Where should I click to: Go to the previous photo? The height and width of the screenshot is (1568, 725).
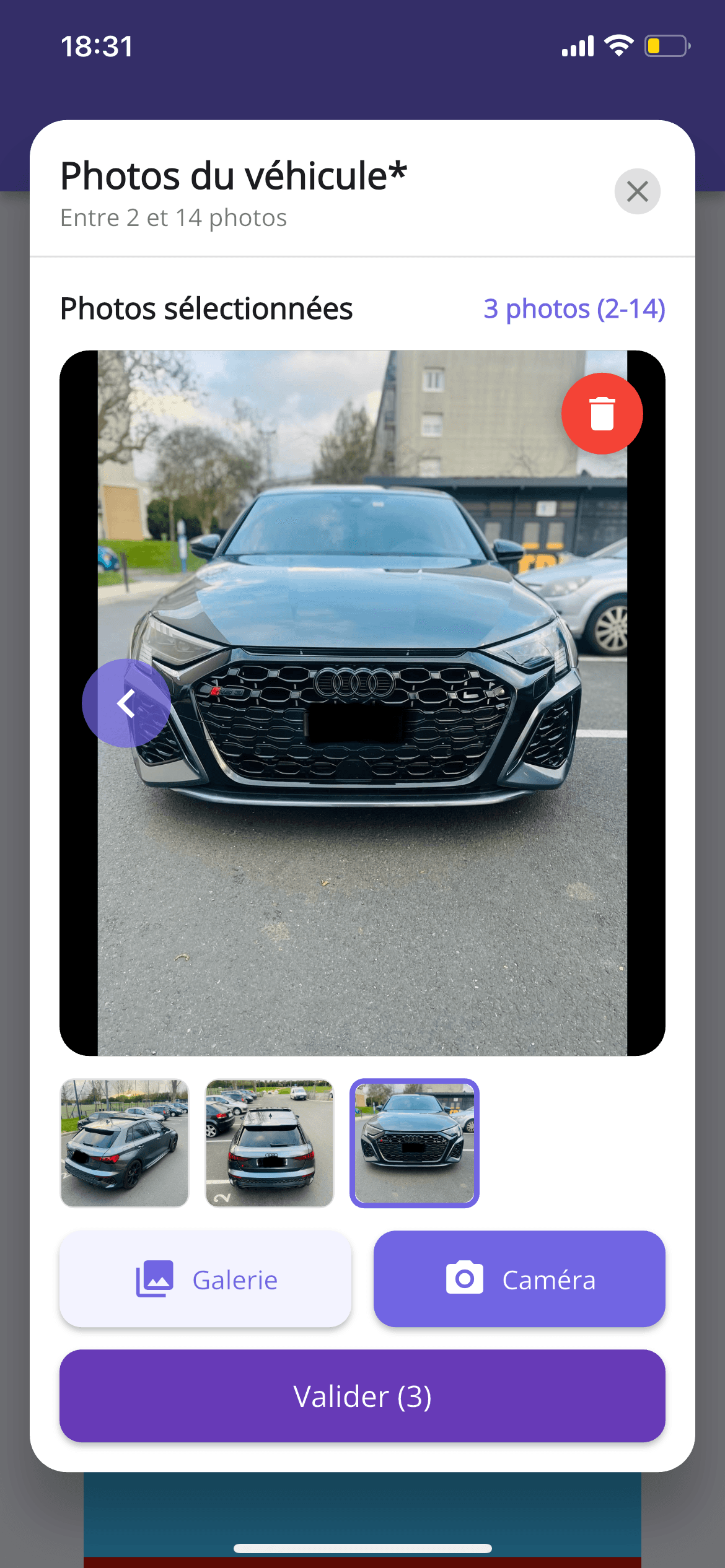pos(126,703)
